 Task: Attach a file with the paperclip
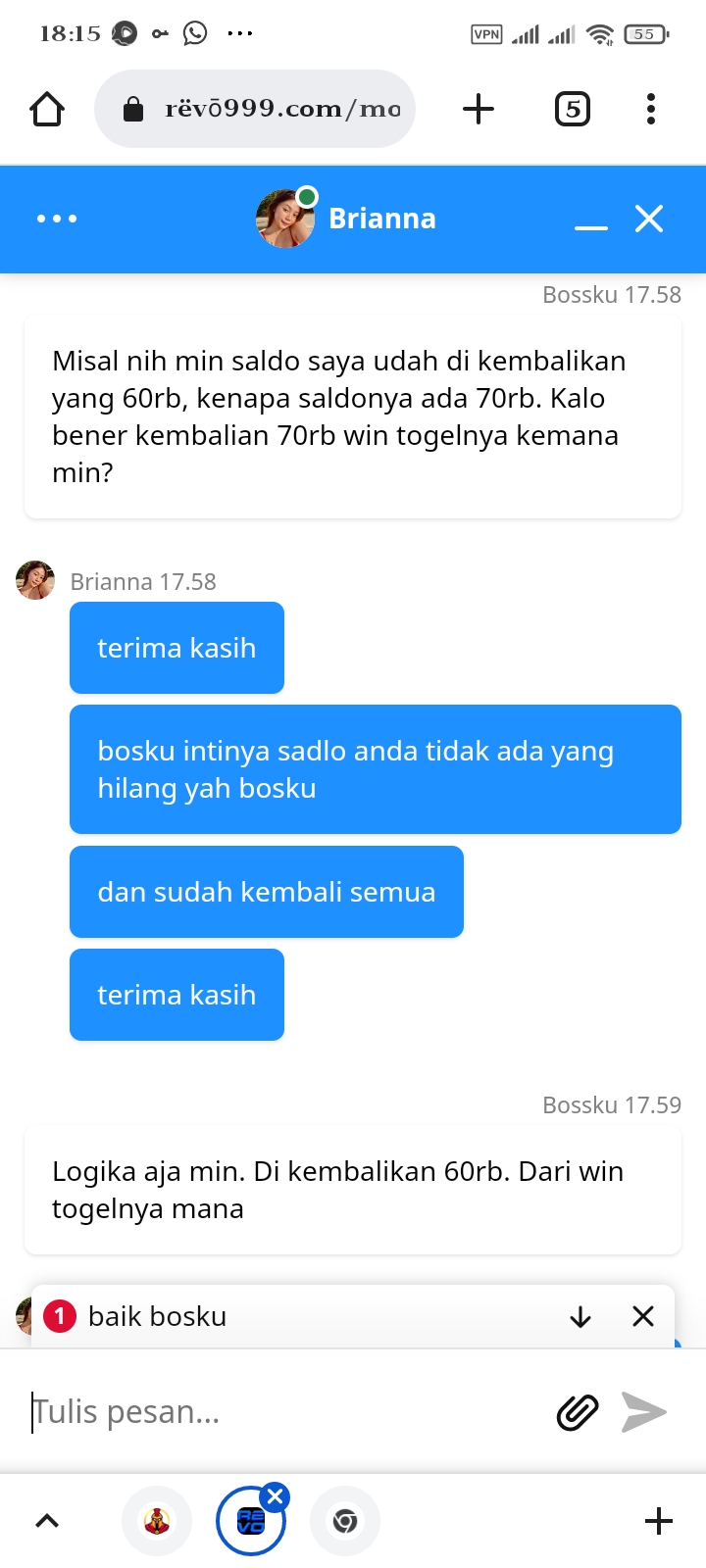point(578,1412)
